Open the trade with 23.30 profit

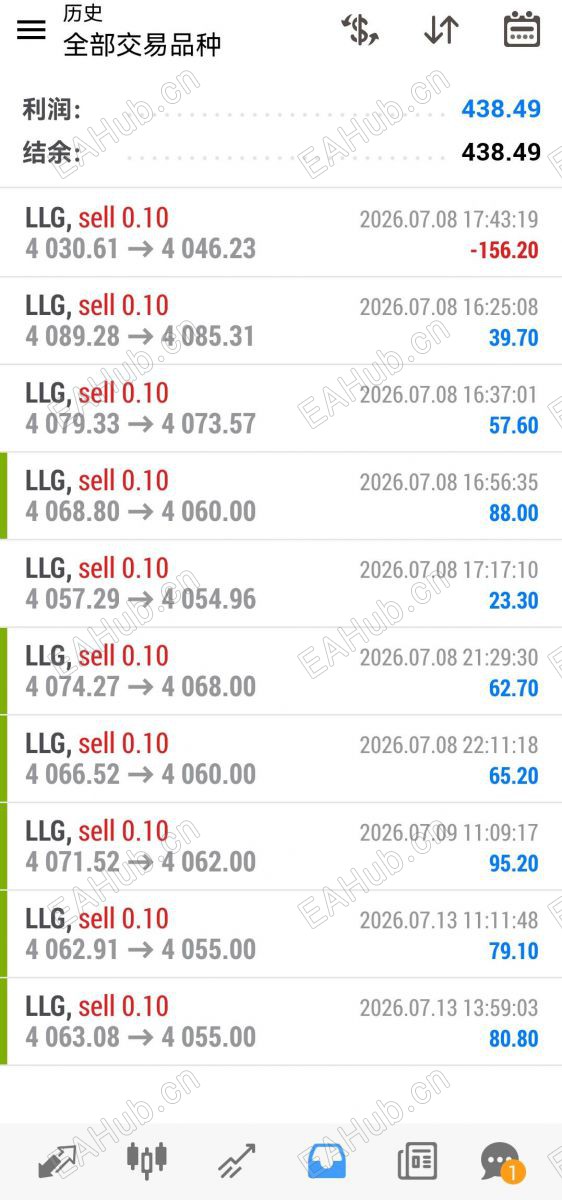point(281,584)
